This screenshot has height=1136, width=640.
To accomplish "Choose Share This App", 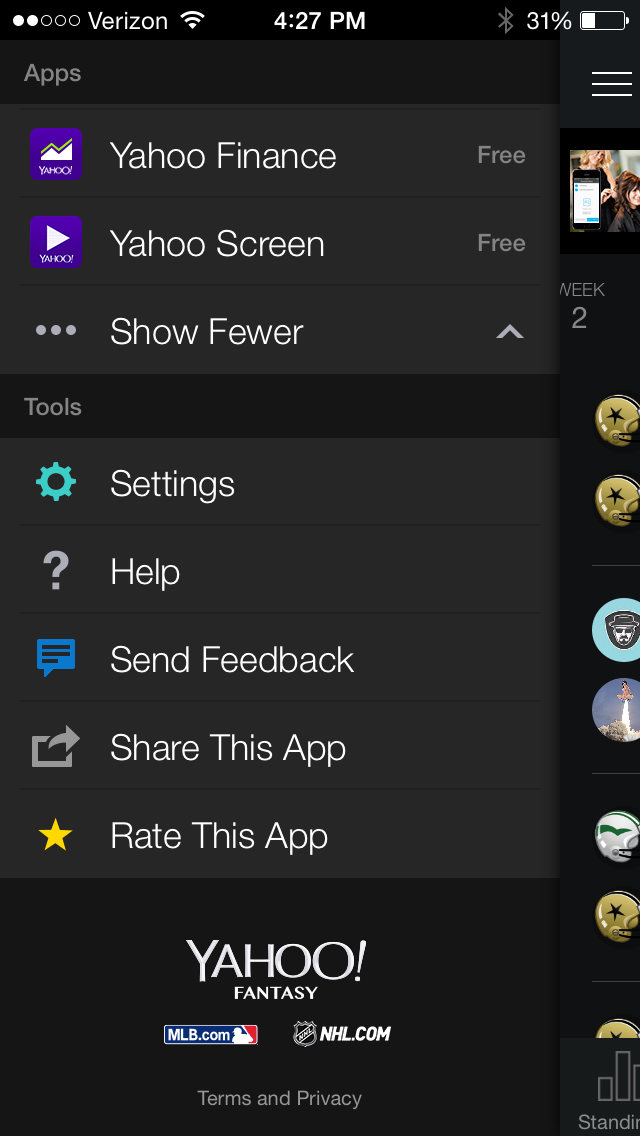I will [x=280, y=746].
